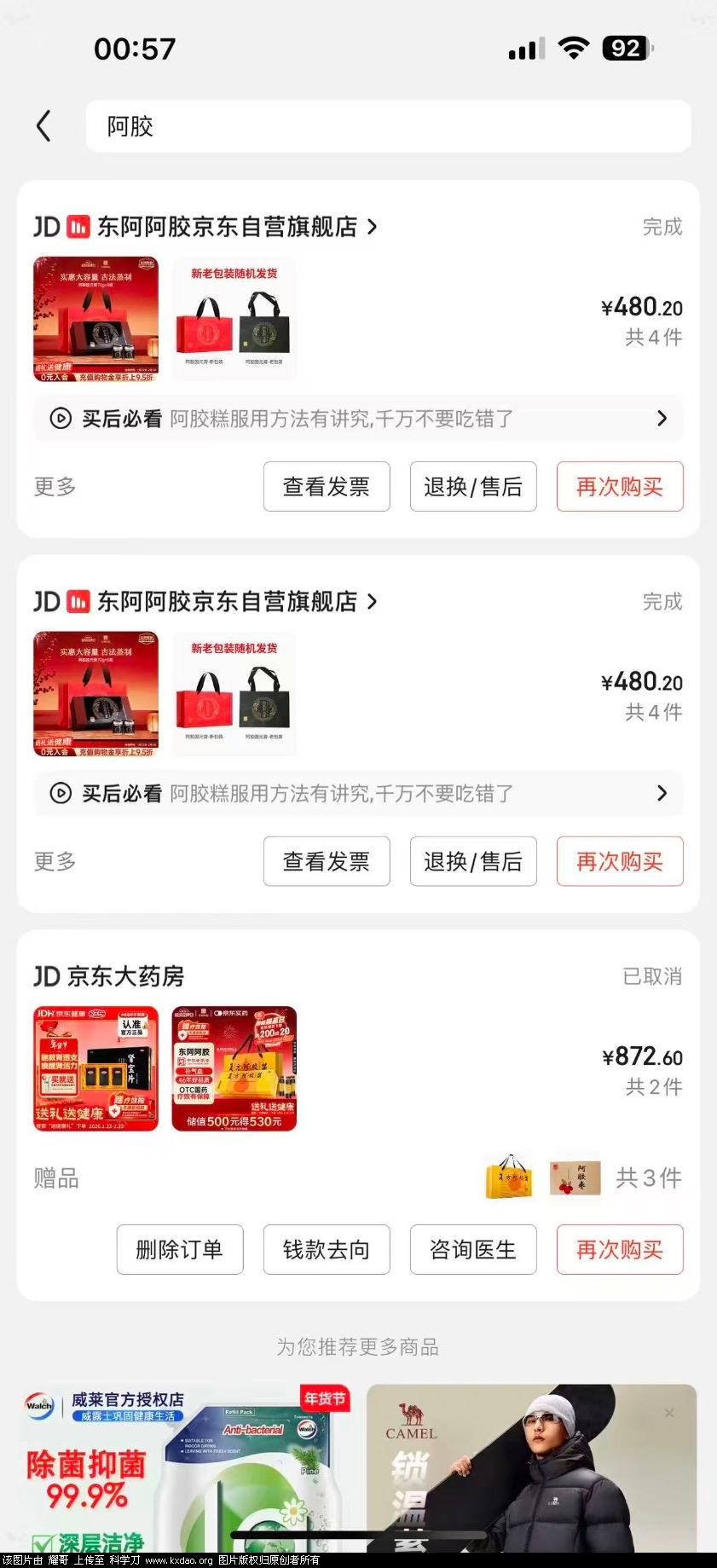Open the 买后必看 tip in the first order
The height and width of the screenshot is (1568, 717).
[x=358, y=419]
